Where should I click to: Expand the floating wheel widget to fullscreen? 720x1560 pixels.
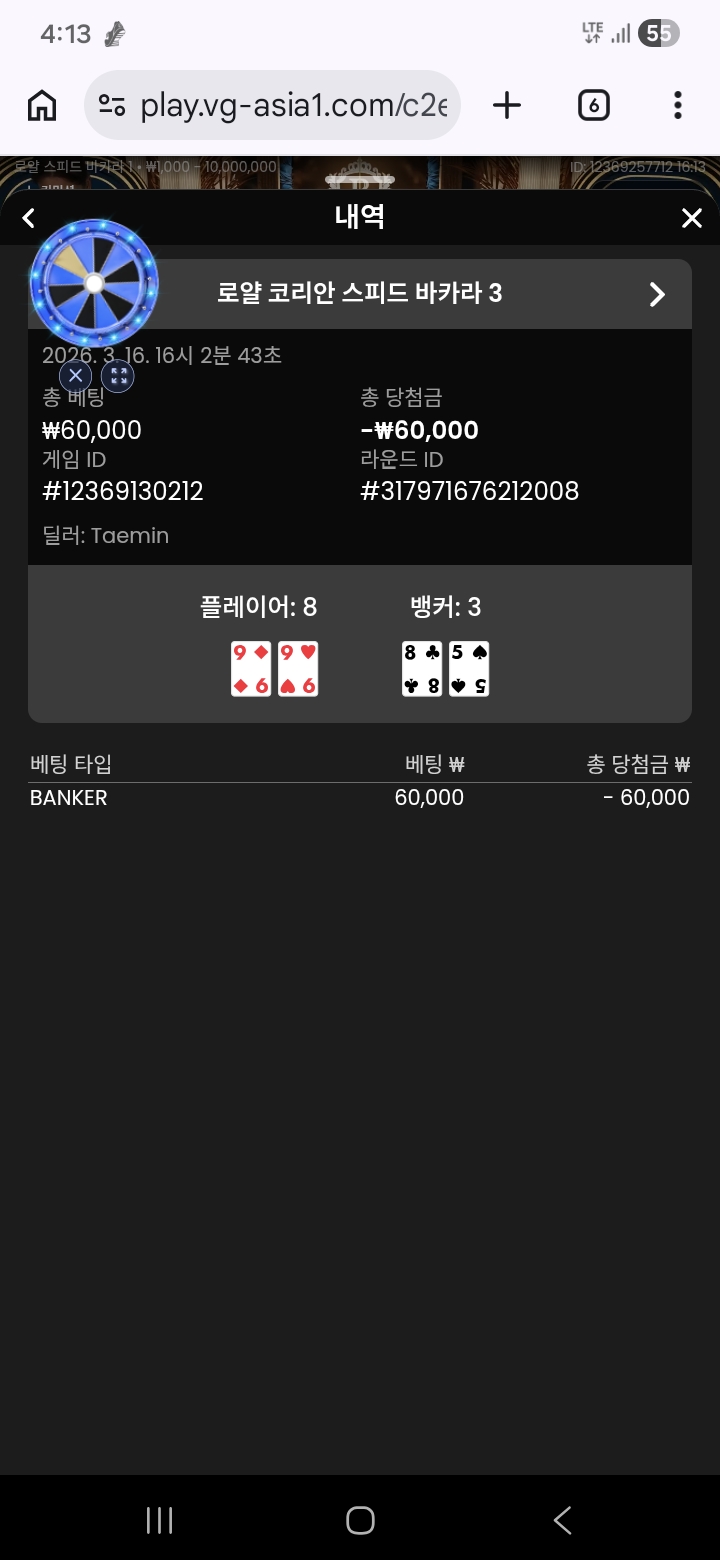[x=118, y=376]
